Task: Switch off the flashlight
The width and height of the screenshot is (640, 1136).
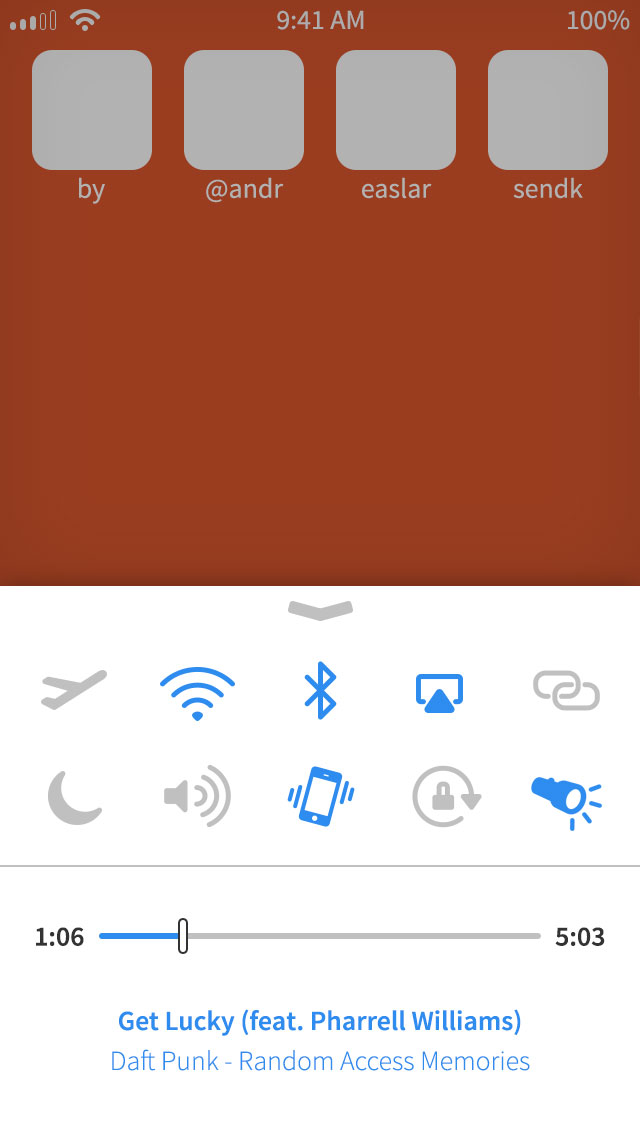Action: (565, 798)
